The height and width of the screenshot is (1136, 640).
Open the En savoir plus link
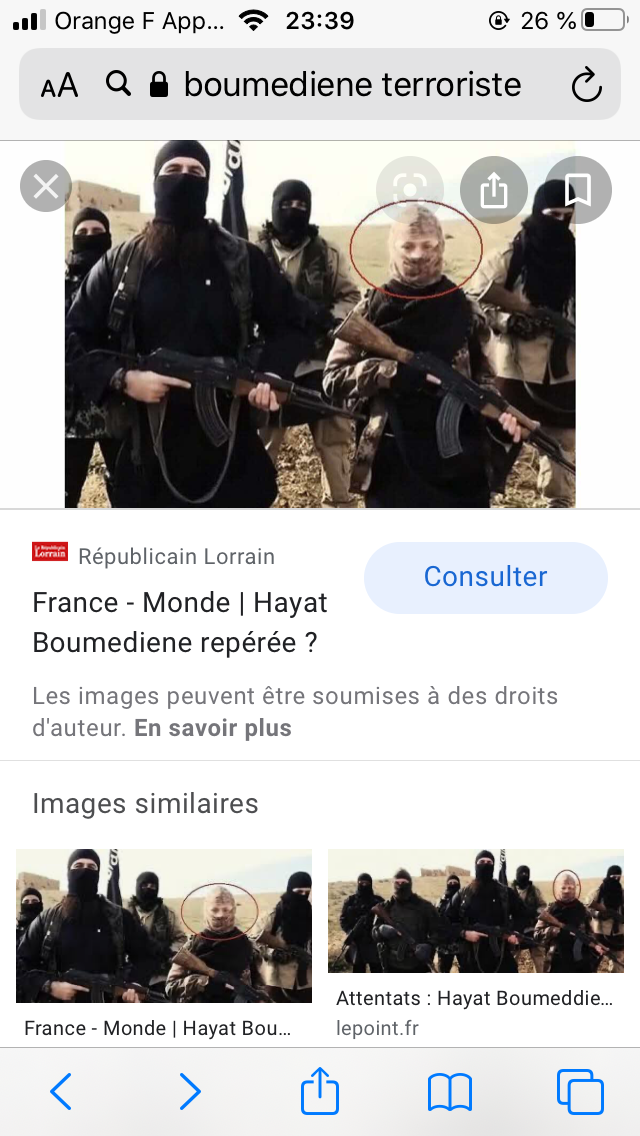click(212, 728)
